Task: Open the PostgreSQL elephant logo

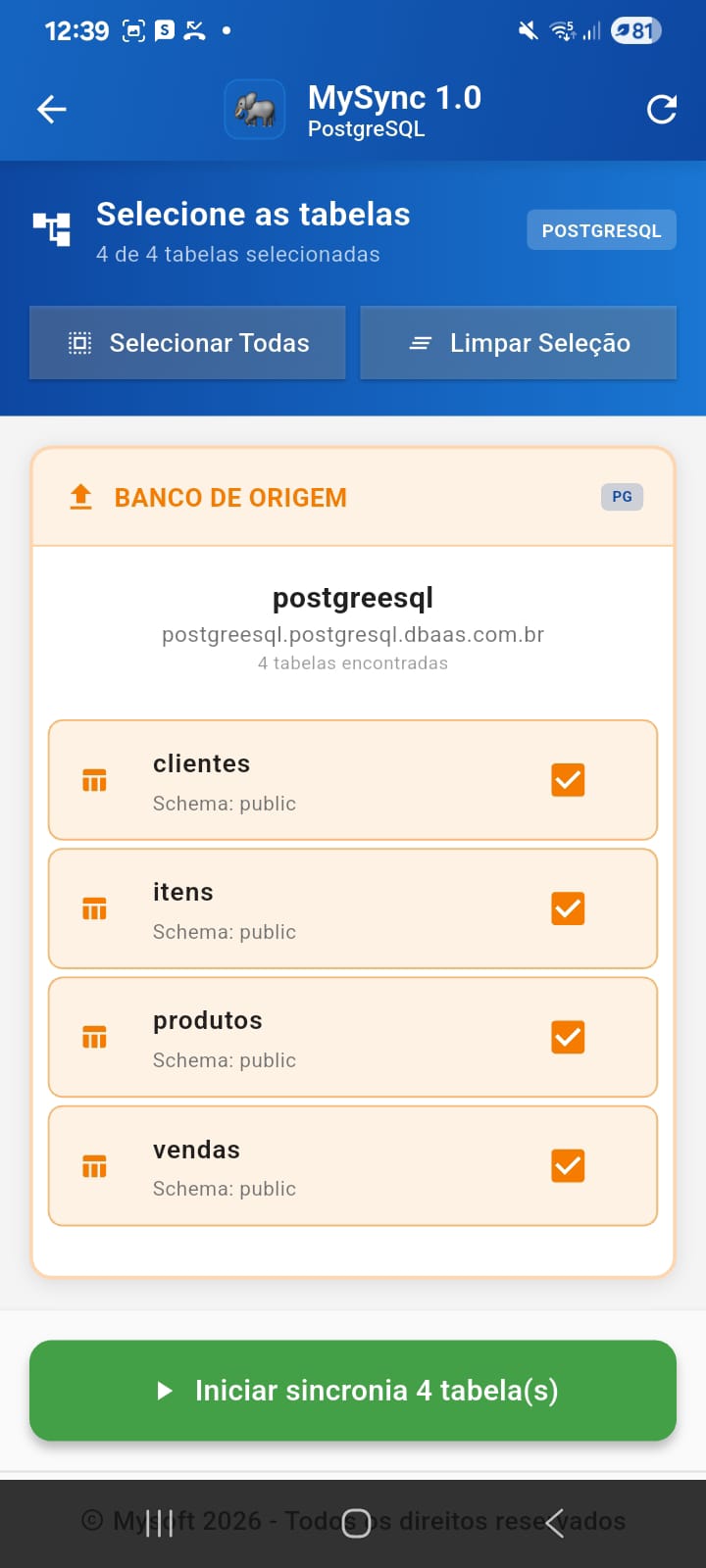Action: [x=254, y=109]
